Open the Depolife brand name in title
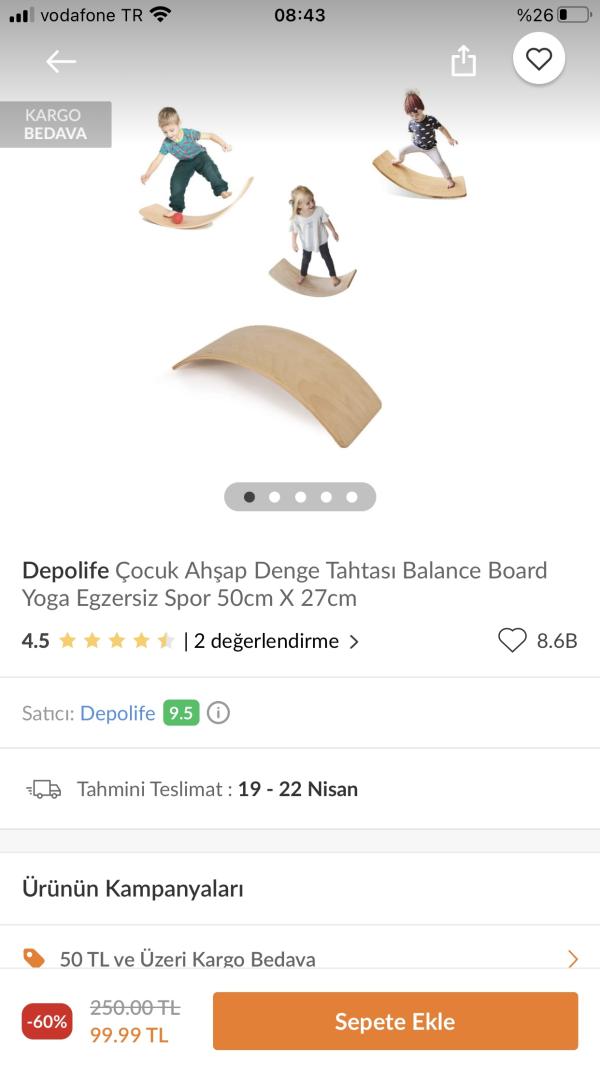This screenshot has width=600, height=1066. pos(66,570)
